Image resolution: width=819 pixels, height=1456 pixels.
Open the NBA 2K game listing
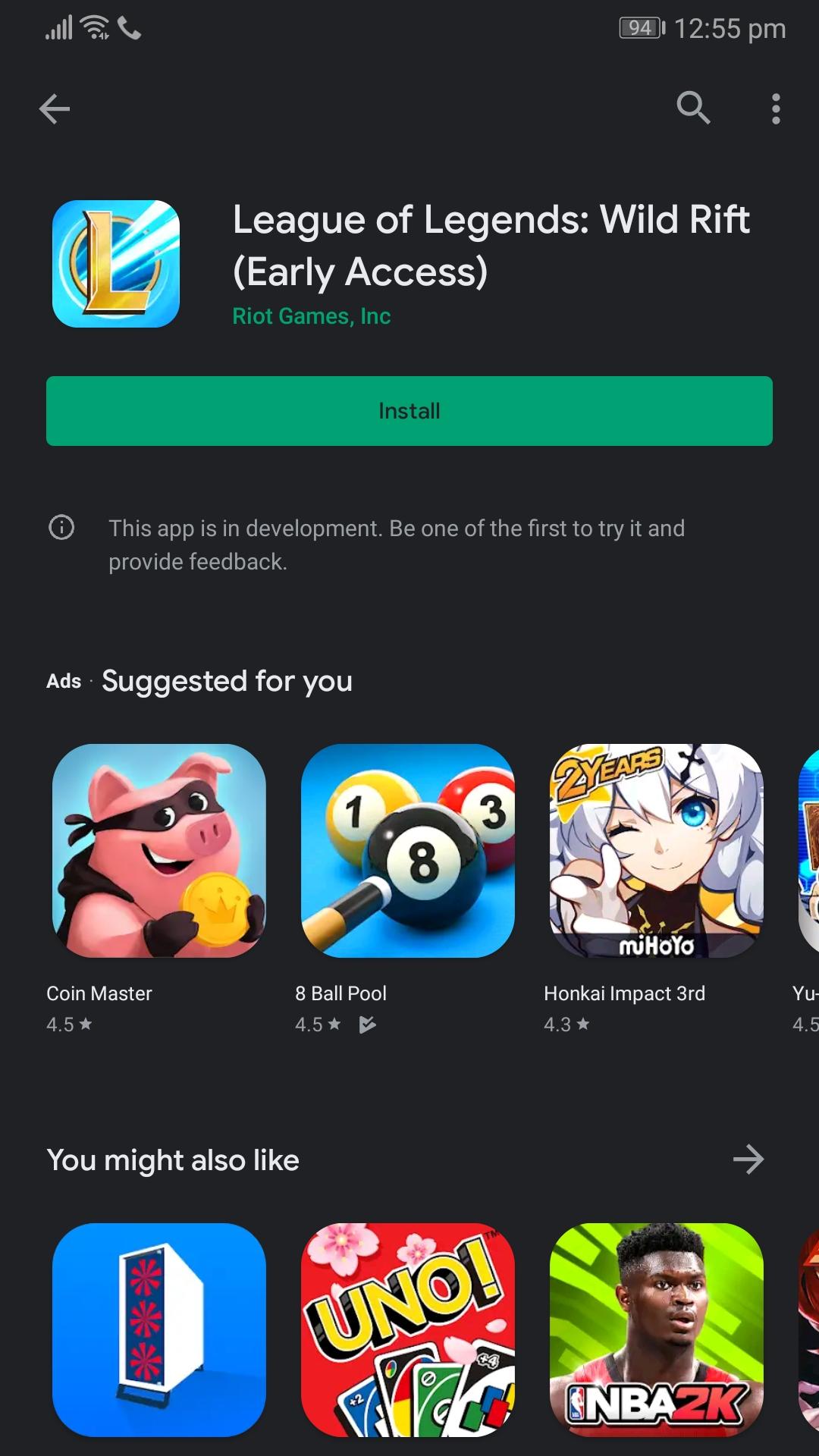pyautogui.click(x=656, y=1329)
